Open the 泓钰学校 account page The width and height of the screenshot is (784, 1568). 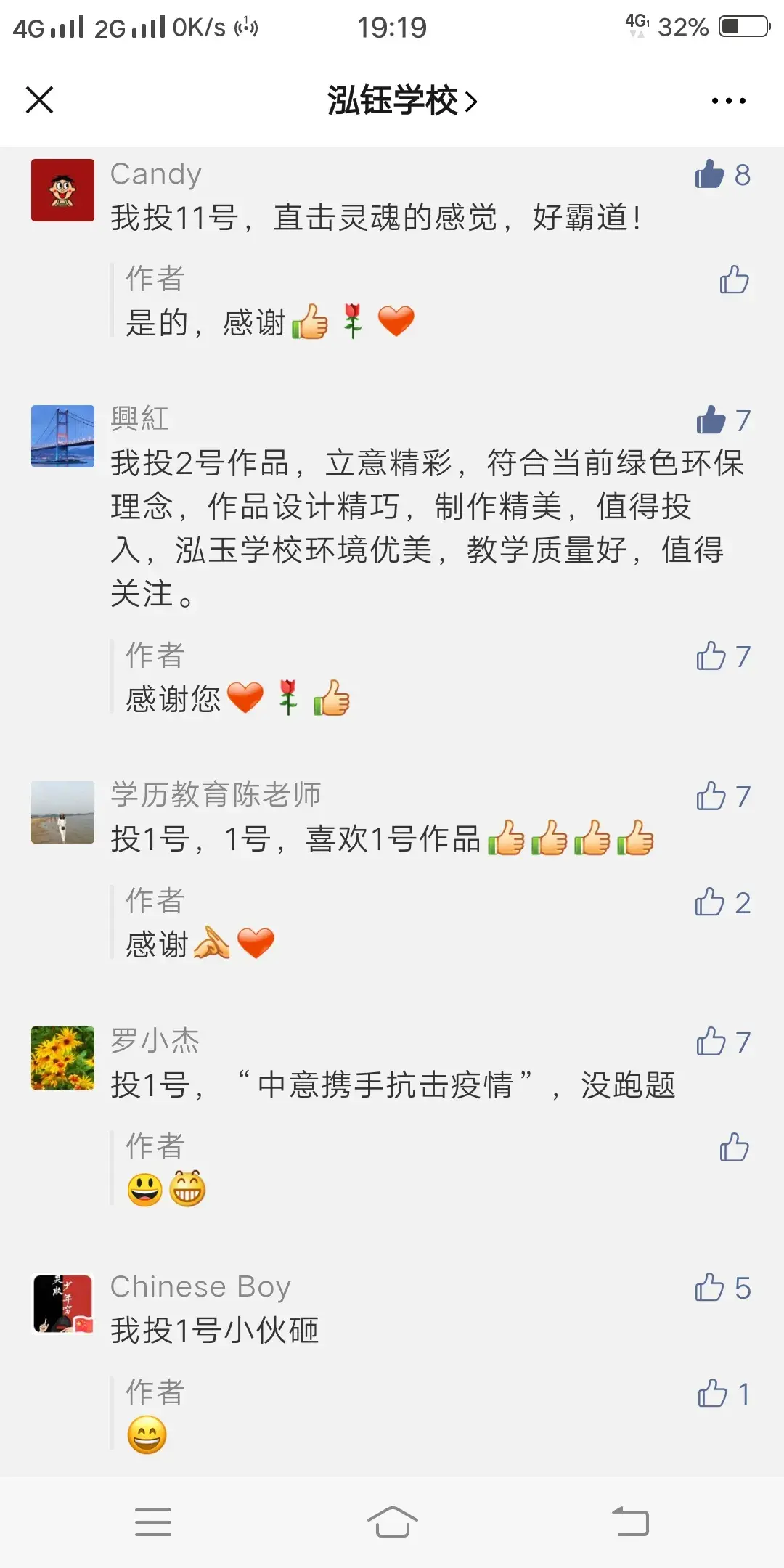401,101
